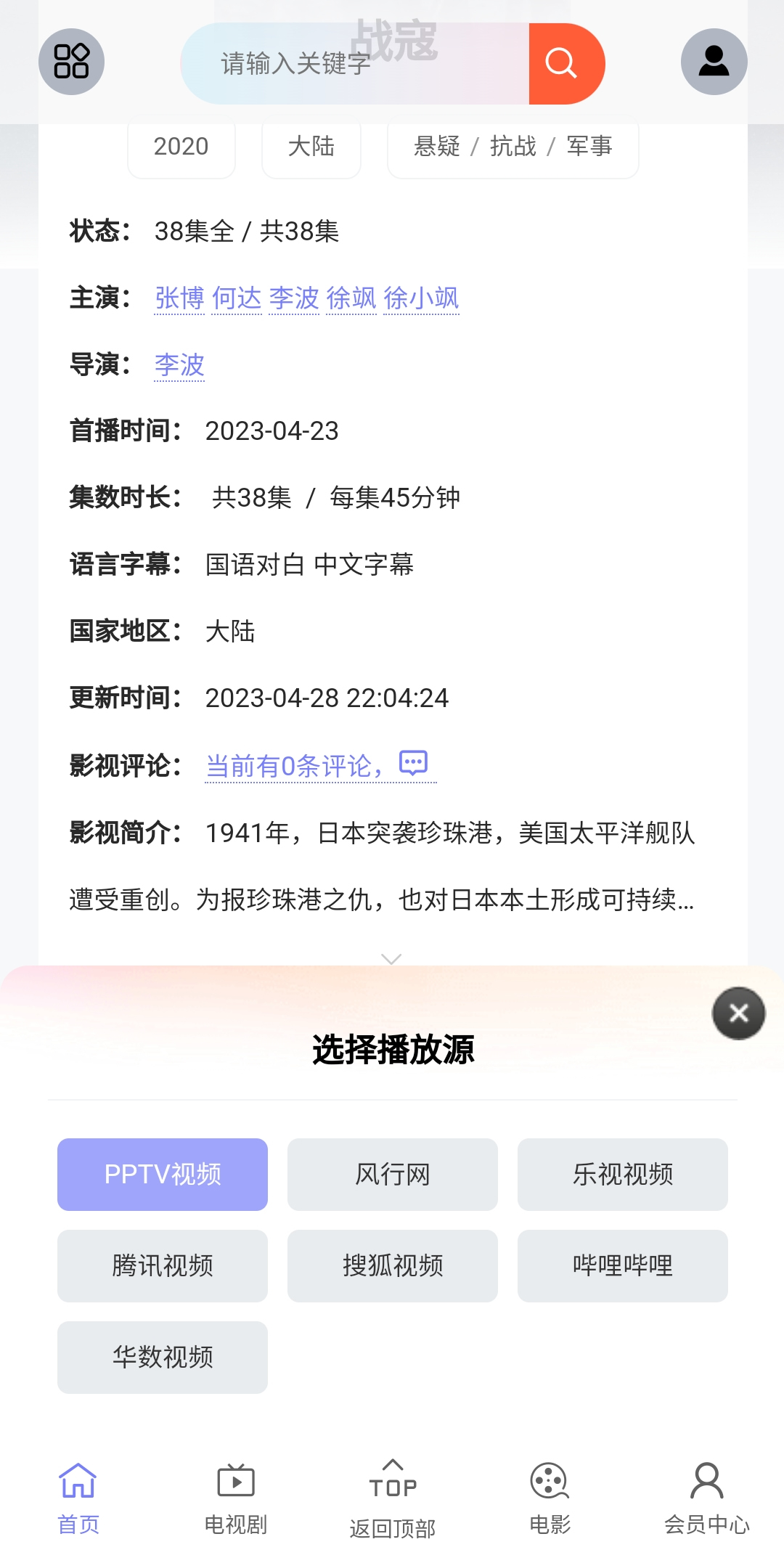Open director 李波's link

(179, 365)
